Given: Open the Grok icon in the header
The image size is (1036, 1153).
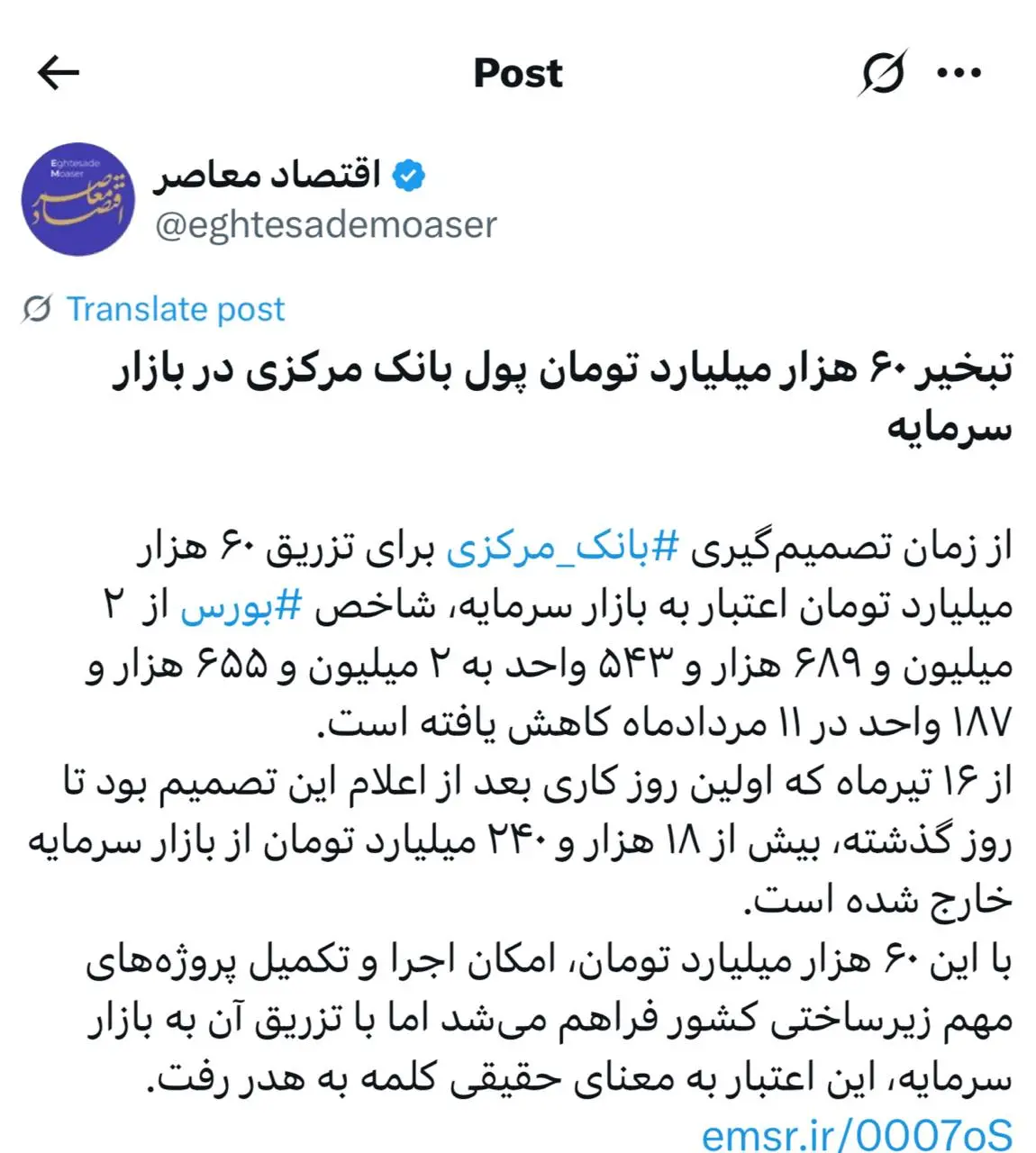Looking at the screenshot, I should point(881,73).
